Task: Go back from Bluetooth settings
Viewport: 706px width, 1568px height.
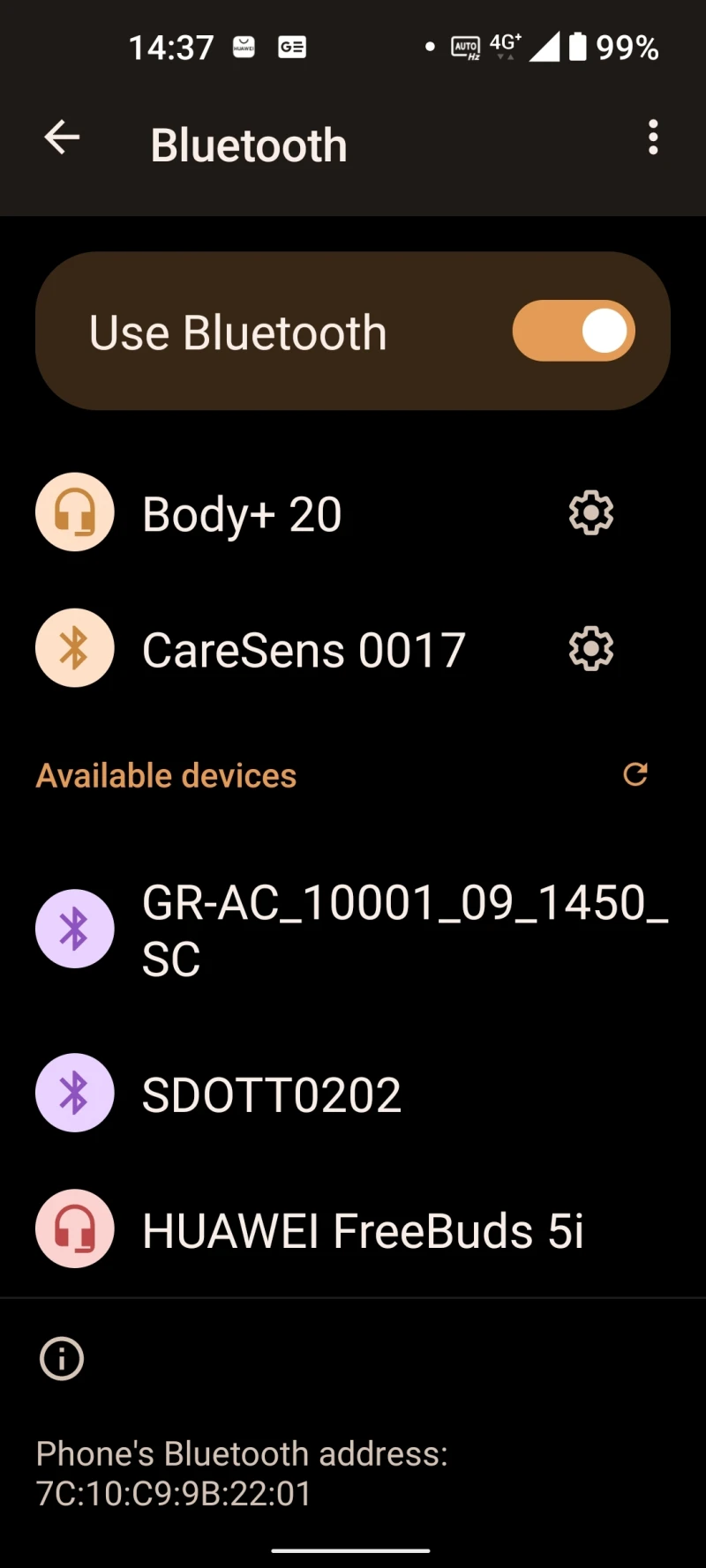Action: pos(62,138)
